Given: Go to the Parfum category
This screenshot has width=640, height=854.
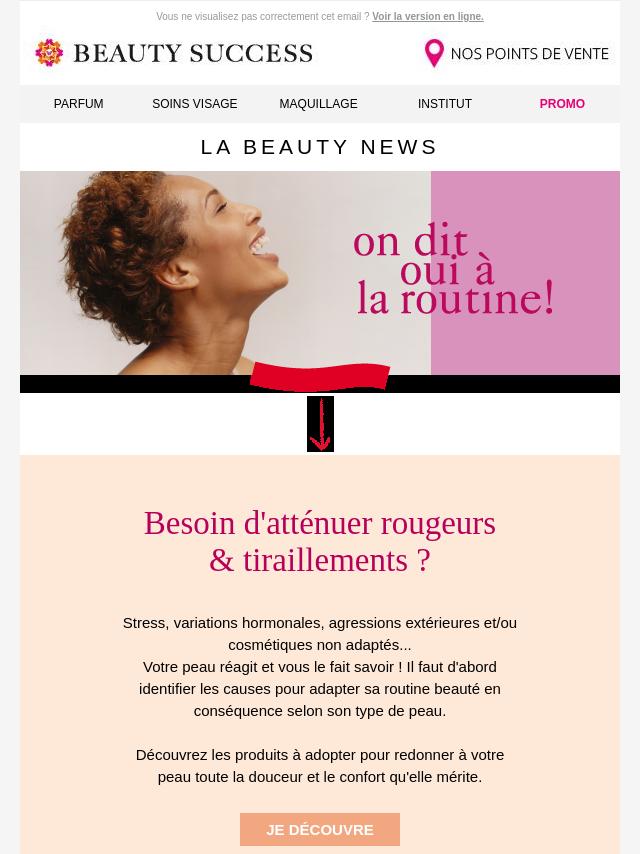Looking at the screenshot, I should pos(78,104).
